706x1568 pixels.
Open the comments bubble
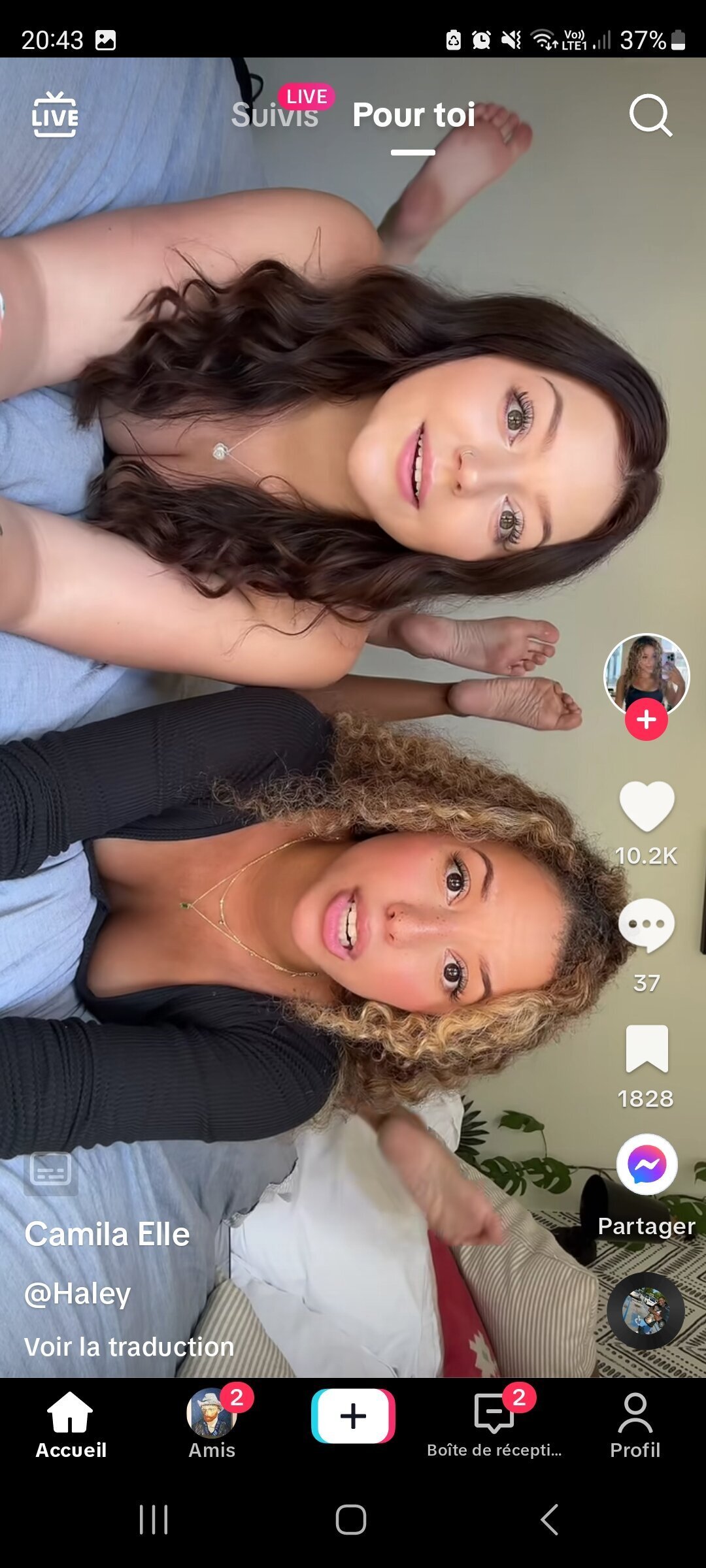pos(646,926)
